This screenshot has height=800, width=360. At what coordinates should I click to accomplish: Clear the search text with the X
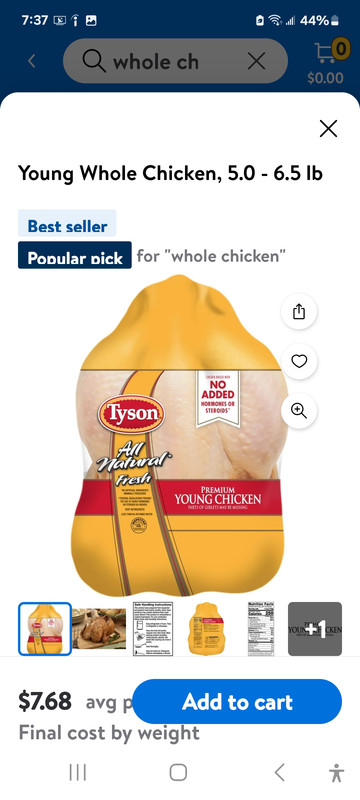(256, 62)
